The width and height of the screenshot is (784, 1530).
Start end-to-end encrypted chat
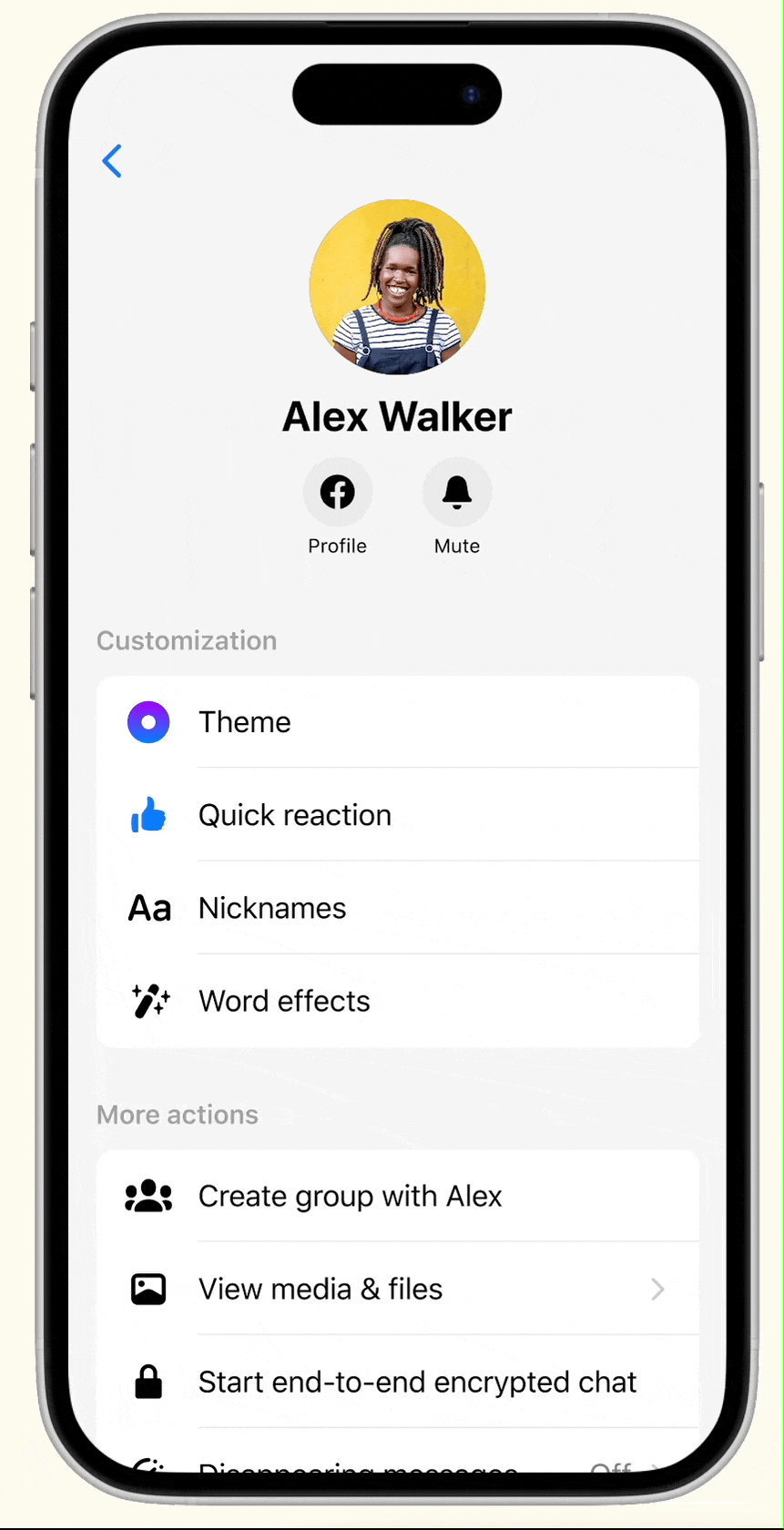coord(397,1382)
